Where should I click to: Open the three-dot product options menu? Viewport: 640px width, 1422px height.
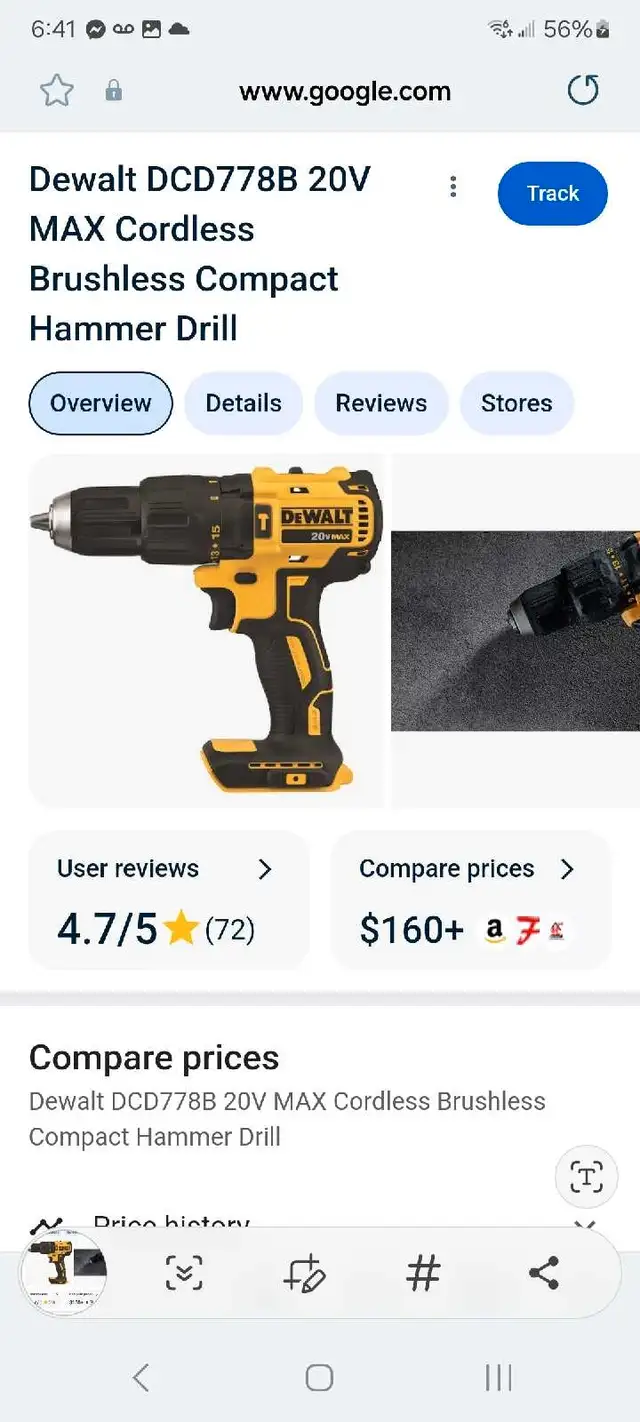pos(453,186)
